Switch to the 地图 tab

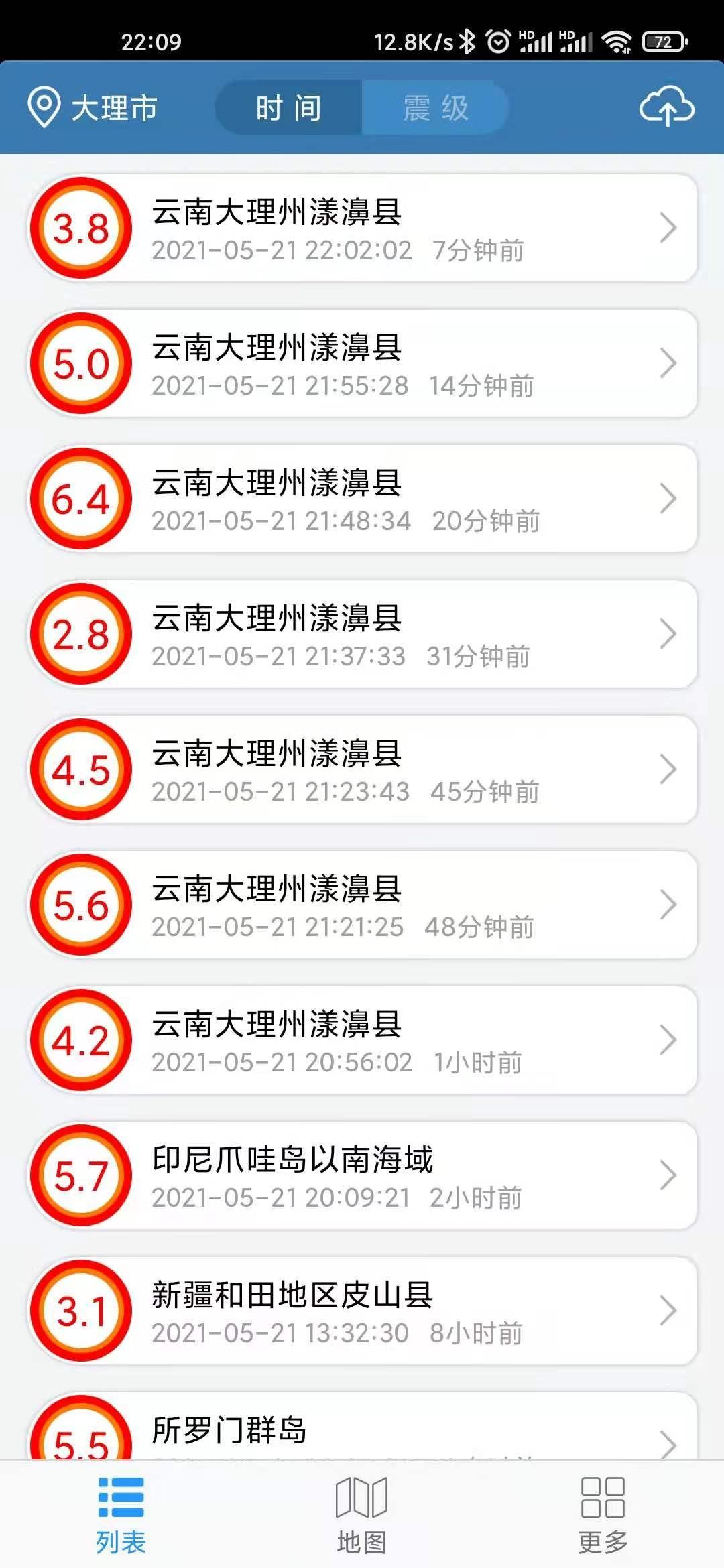(362, 1514)
